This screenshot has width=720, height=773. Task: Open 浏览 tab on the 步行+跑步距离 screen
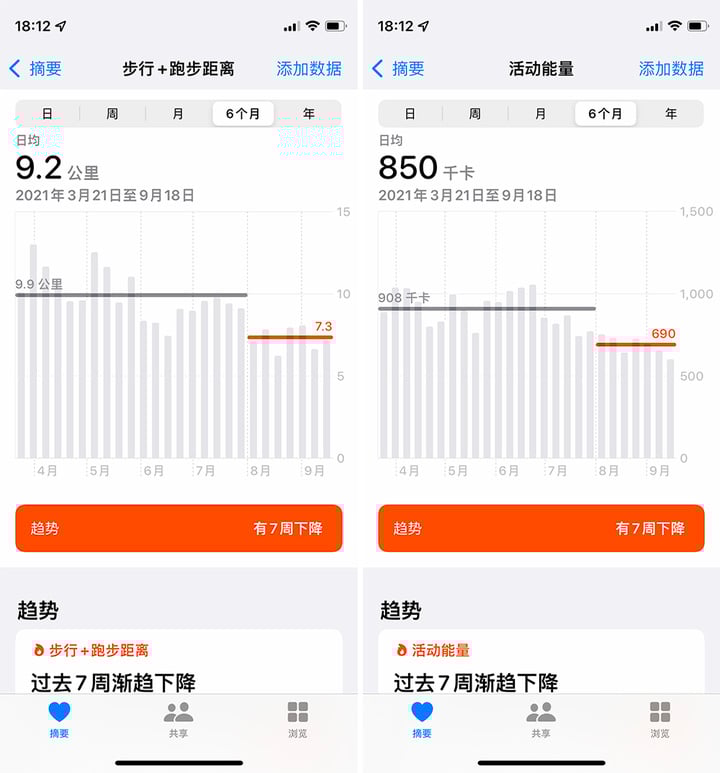pos(297,719)
